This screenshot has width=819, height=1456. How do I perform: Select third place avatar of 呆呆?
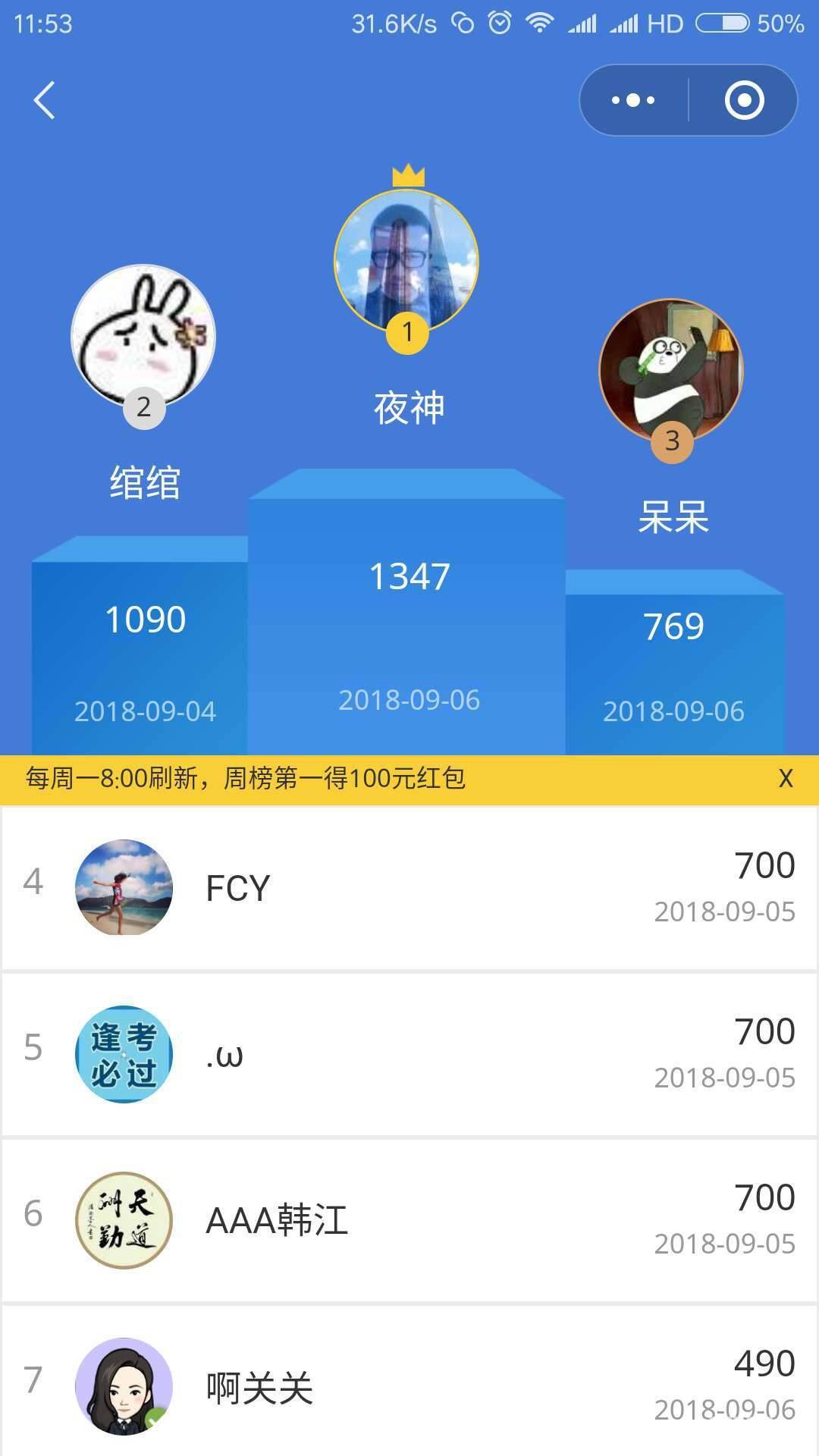tap(673, 364)
